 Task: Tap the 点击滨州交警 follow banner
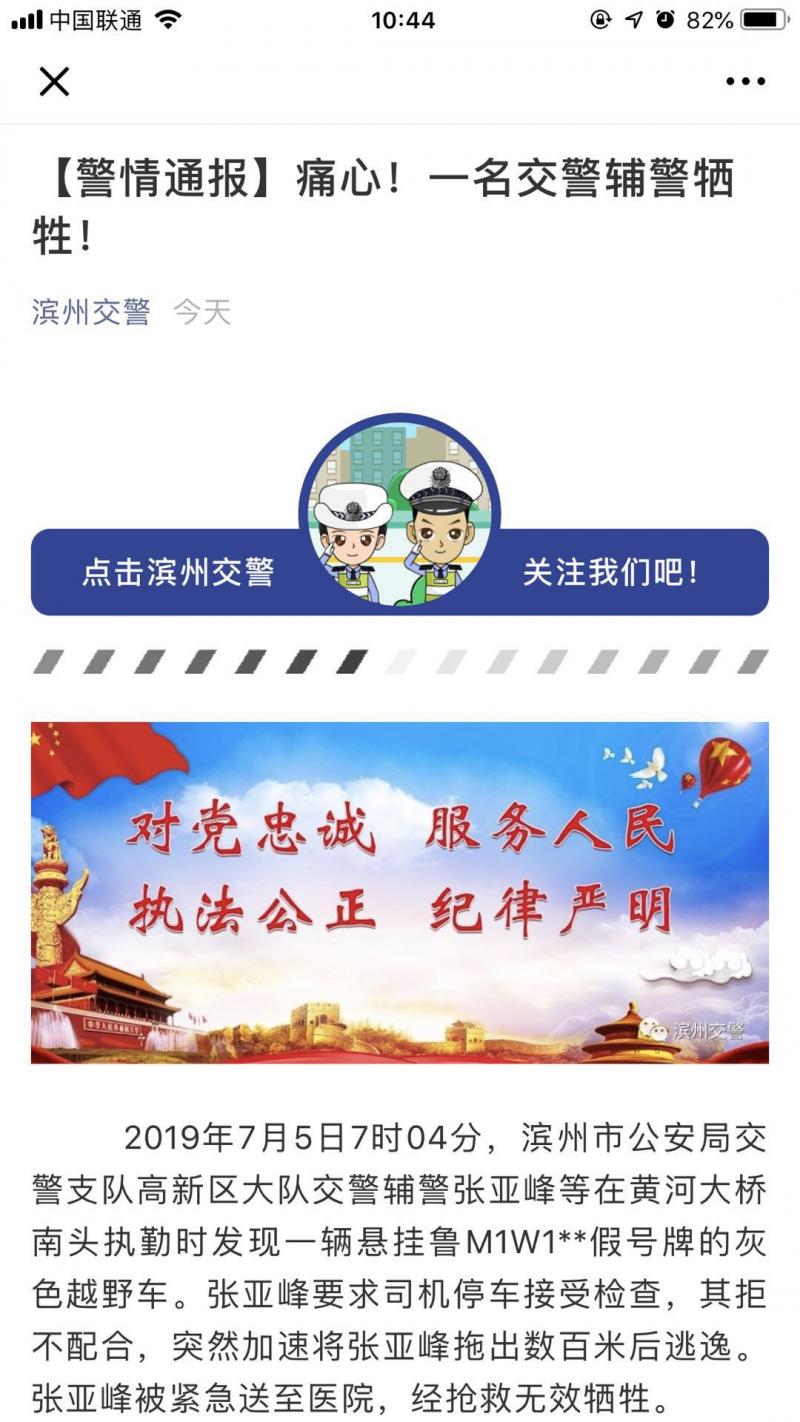(x=400, y=571)
